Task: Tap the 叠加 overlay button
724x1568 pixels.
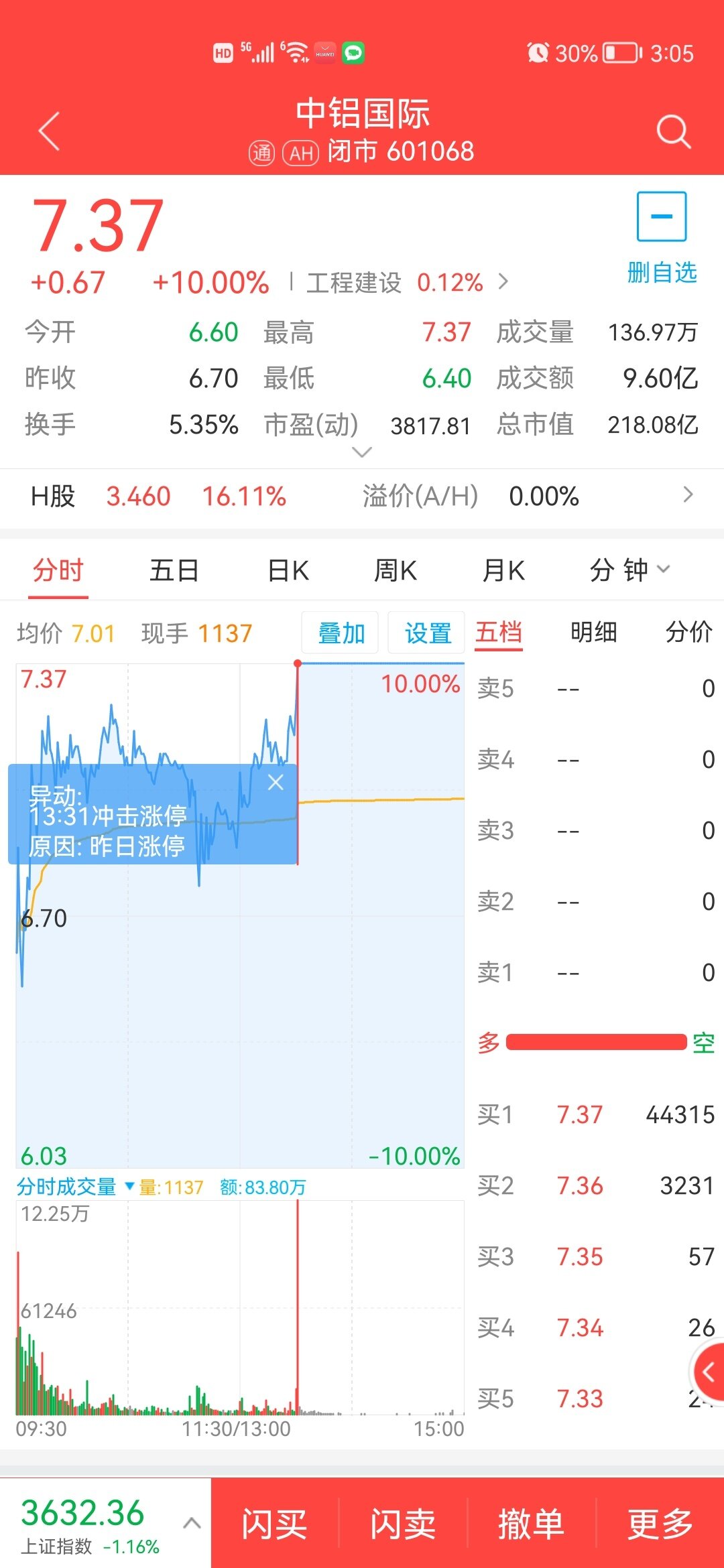Action: 341,633
